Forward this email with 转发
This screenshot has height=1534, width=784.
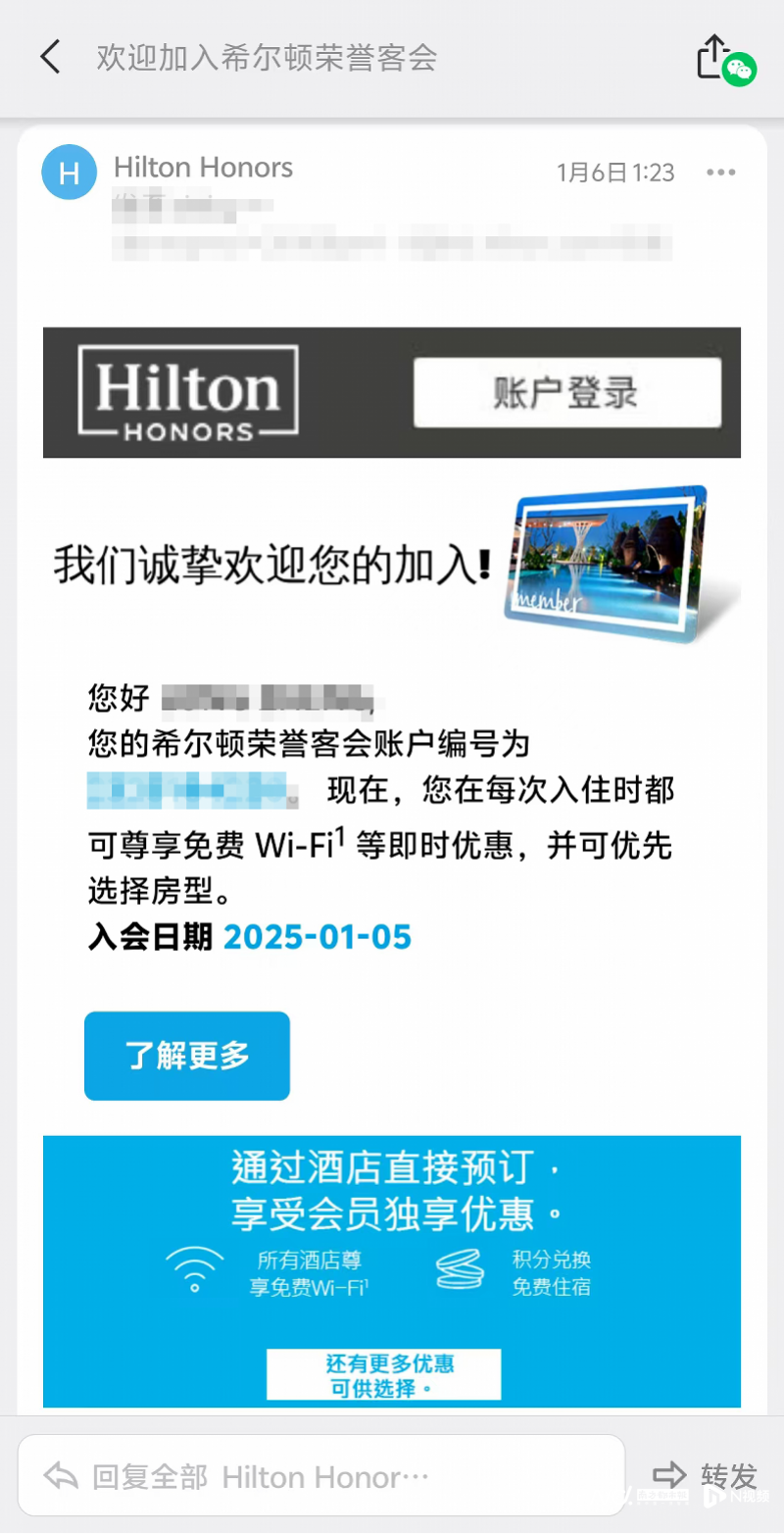coord(707,1475)
